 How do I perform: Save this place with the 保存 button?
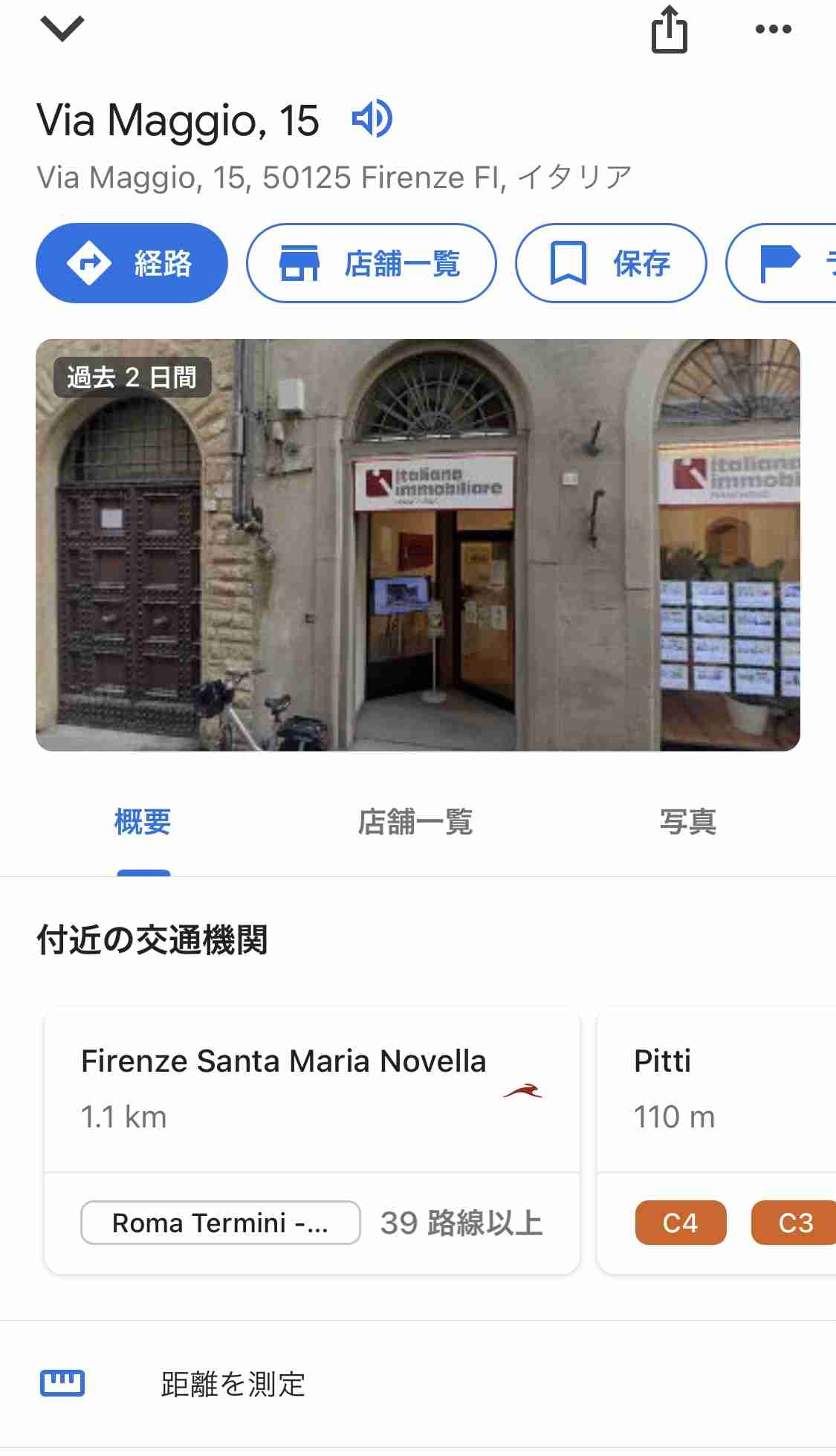[x=610, y=263]
